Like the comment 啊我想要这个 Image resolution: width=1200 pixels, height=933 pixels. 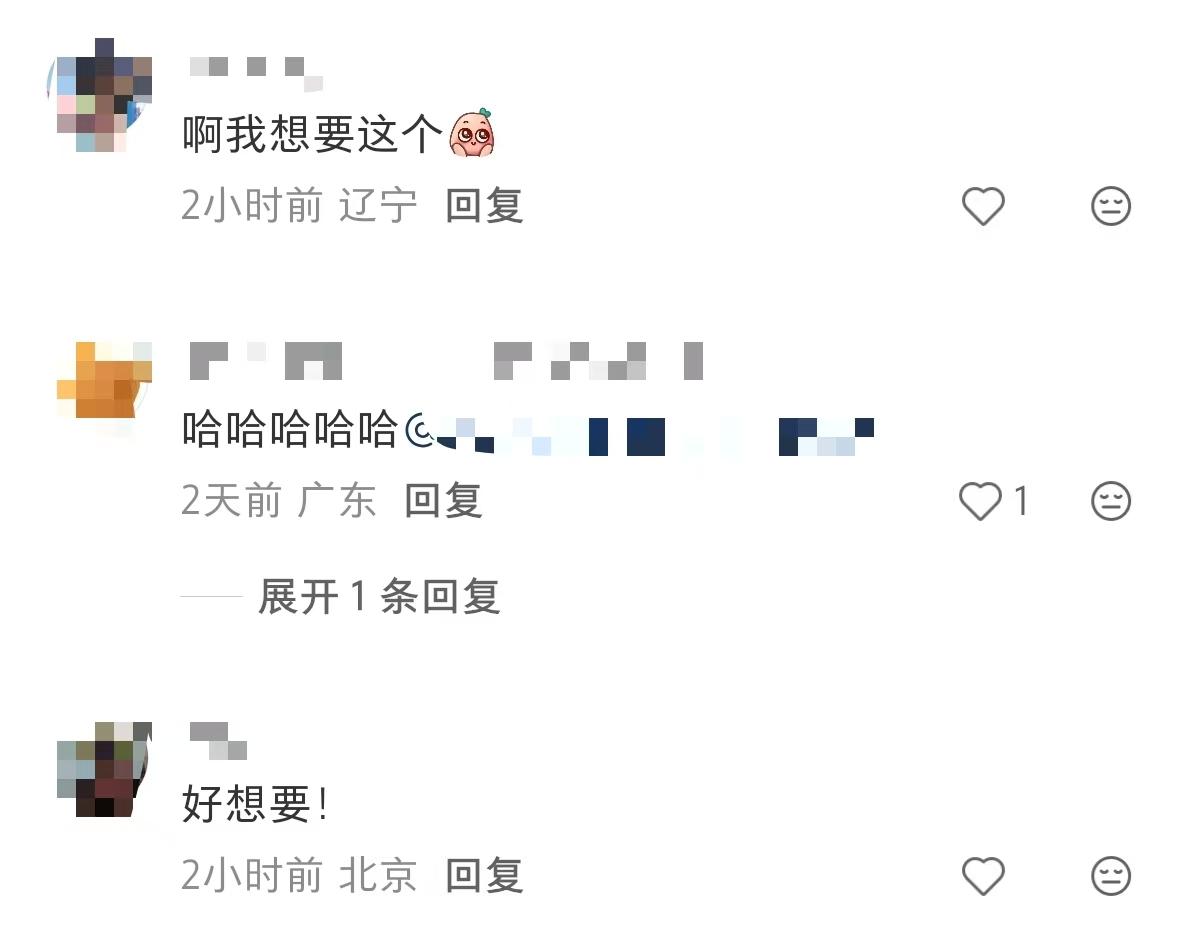point(982,207)
